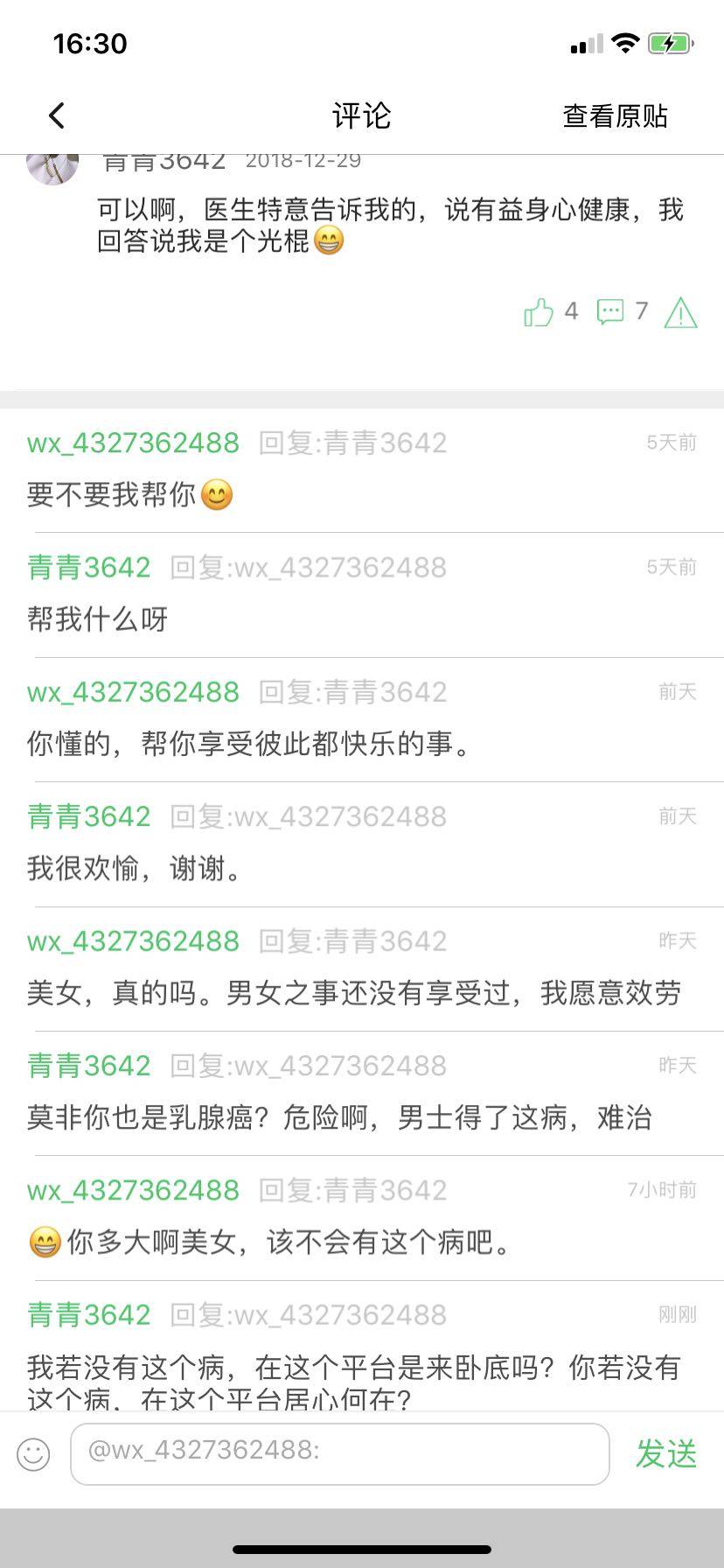Open the emoji picker in the reply bar
This screenshot has width=724, height=1568.
[33, 1453]
